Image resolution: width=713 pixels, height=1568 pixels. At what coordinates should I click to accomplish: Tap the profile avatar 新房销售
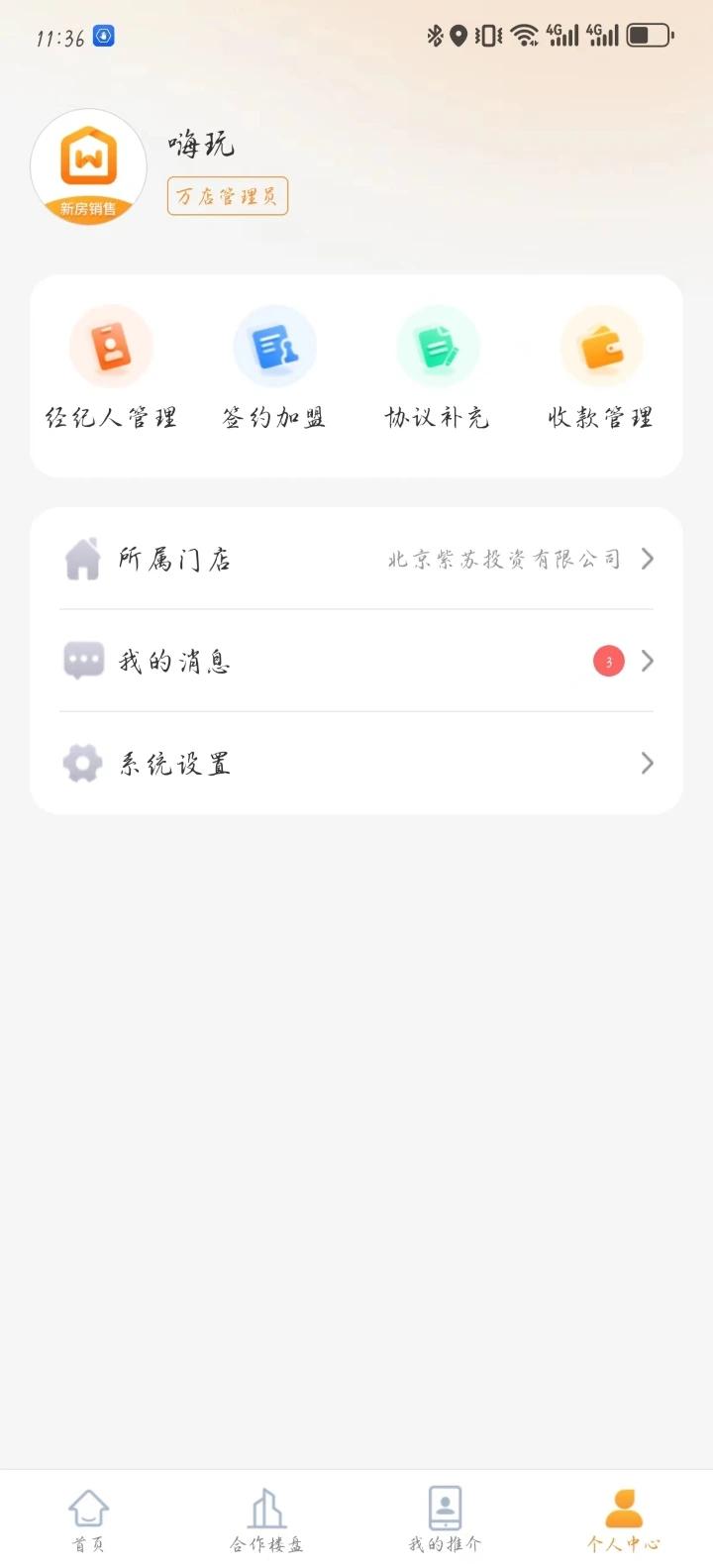coord(89,167)
